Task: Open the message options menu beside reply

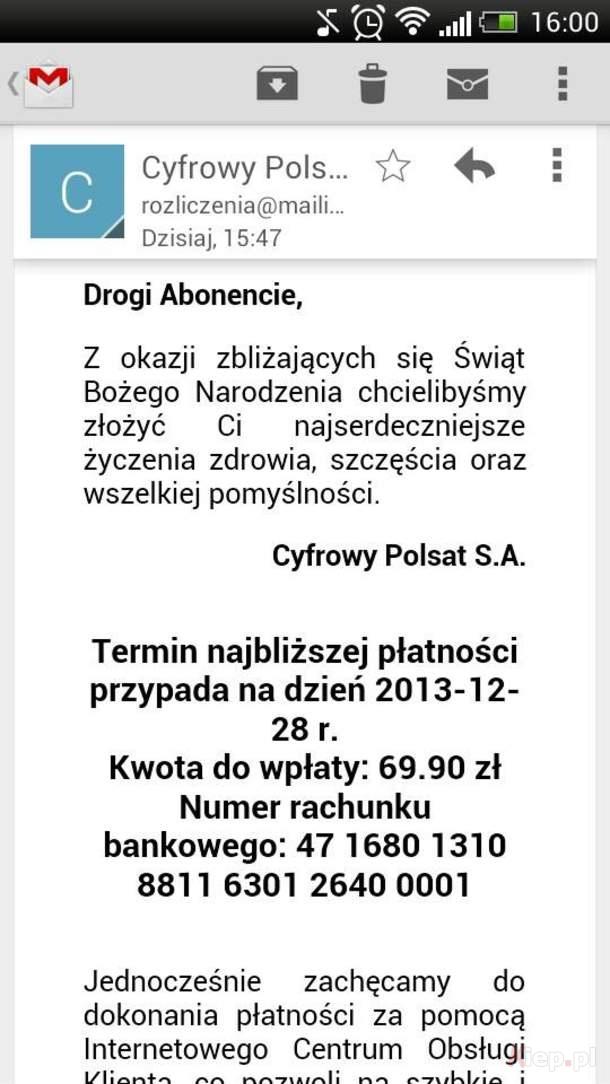Action: [557, 166]
